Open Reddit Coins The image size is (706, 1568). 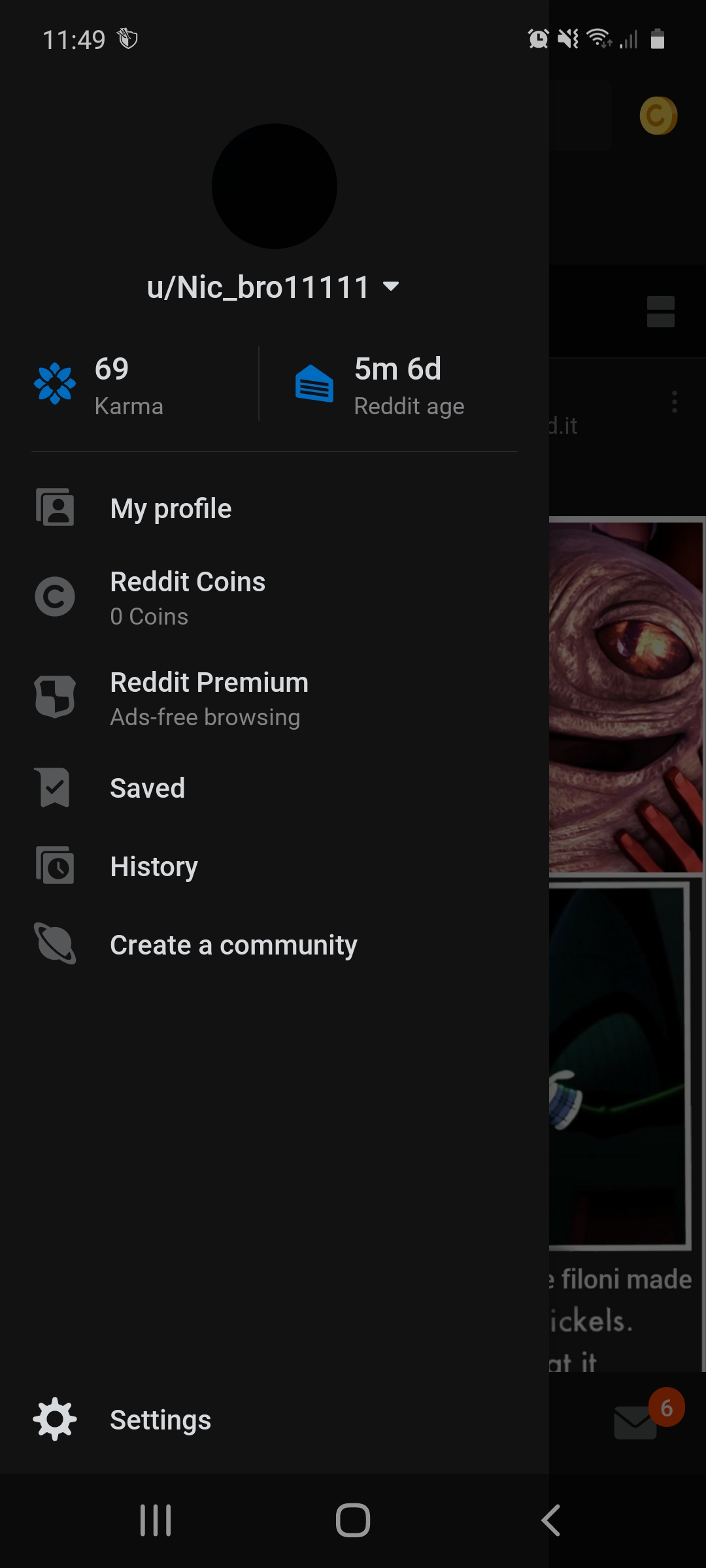188,597
